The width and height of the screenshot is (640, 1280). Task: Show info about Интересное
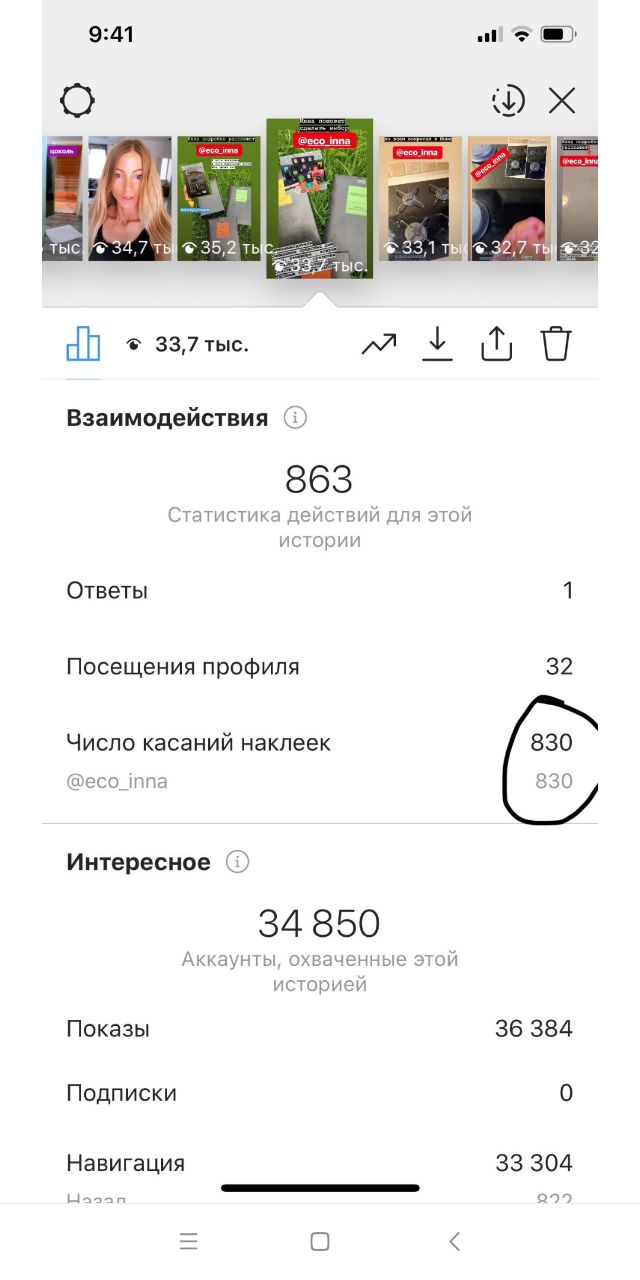click(x=237, y=862)
